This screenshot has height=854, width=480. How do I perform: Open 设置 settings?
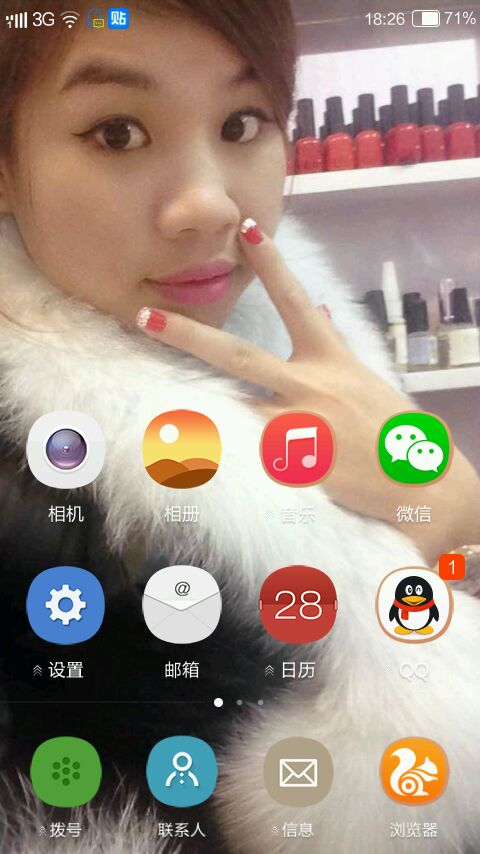pos(65,605)
